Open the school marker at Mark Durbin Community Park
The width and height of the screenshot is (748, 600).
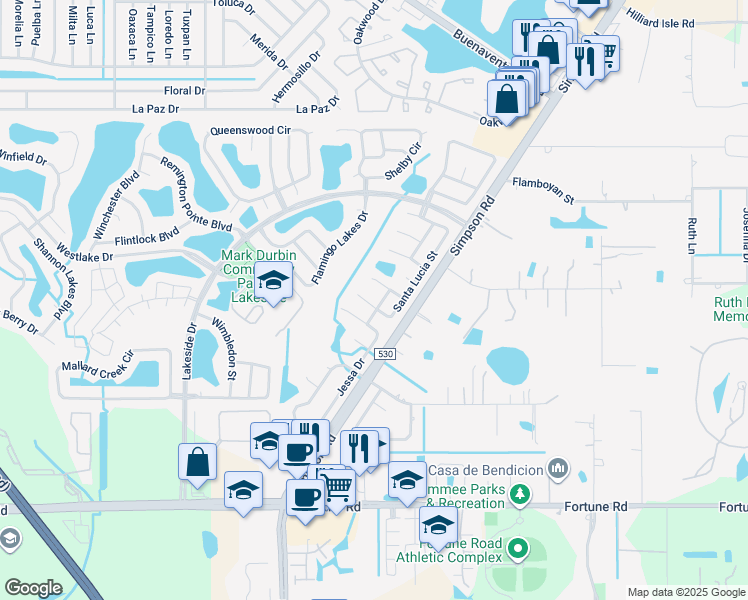coord(273,283)
